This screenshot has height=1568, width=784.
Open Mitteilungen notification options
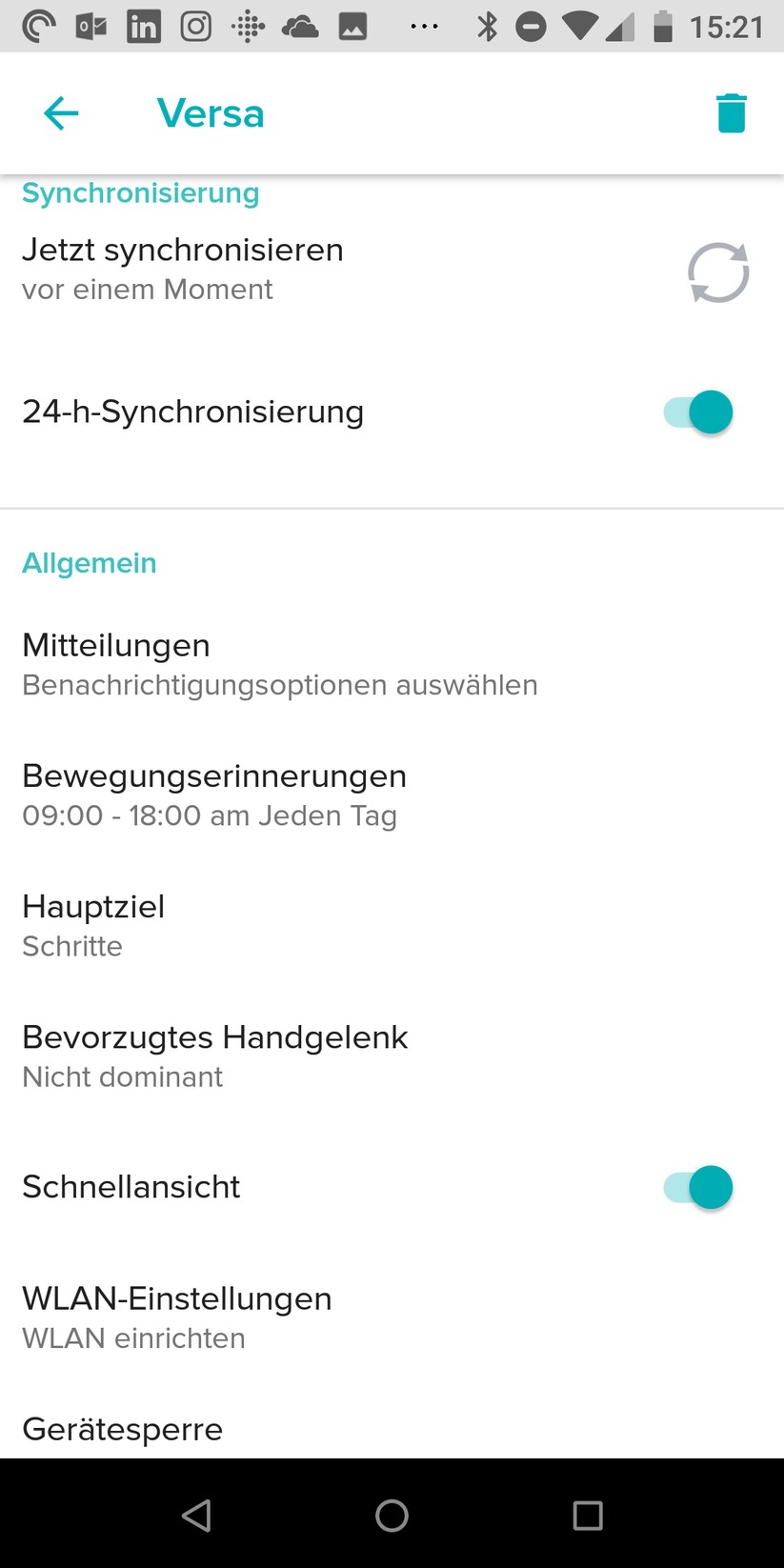pyautogui.click(x=279, y=664)
